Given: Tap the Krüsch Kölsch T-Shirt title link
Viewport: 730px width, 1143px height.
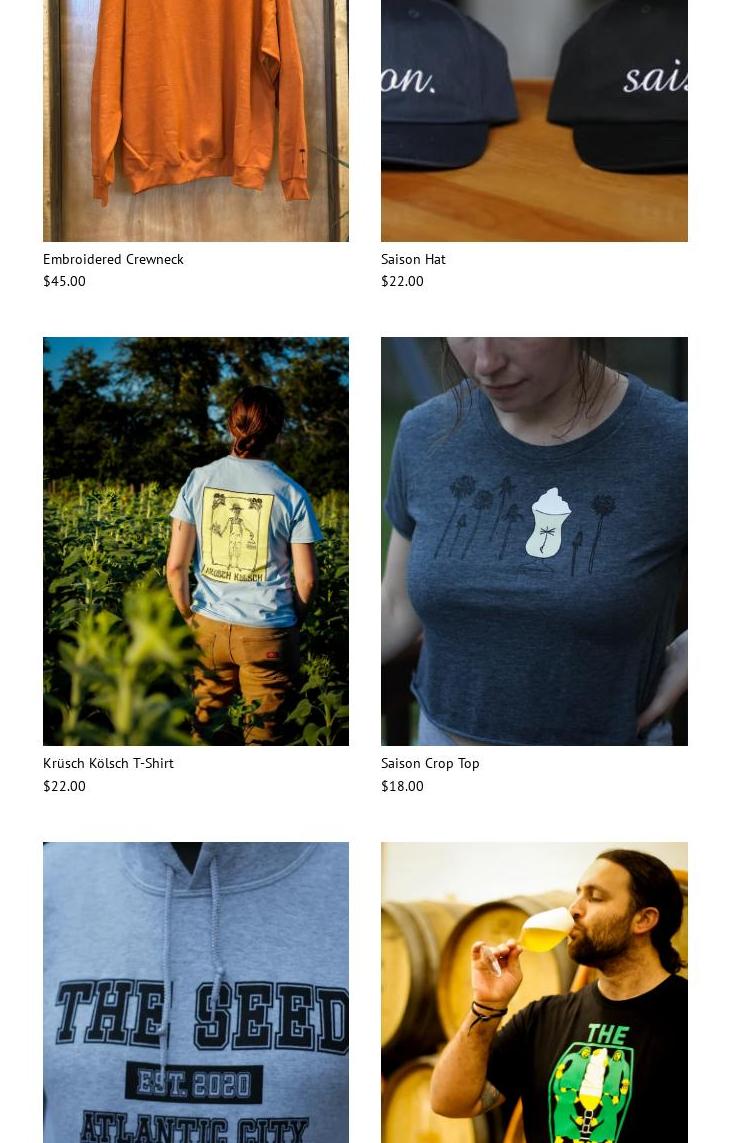Looking at the screenshot, I should (x=108, y=763).
